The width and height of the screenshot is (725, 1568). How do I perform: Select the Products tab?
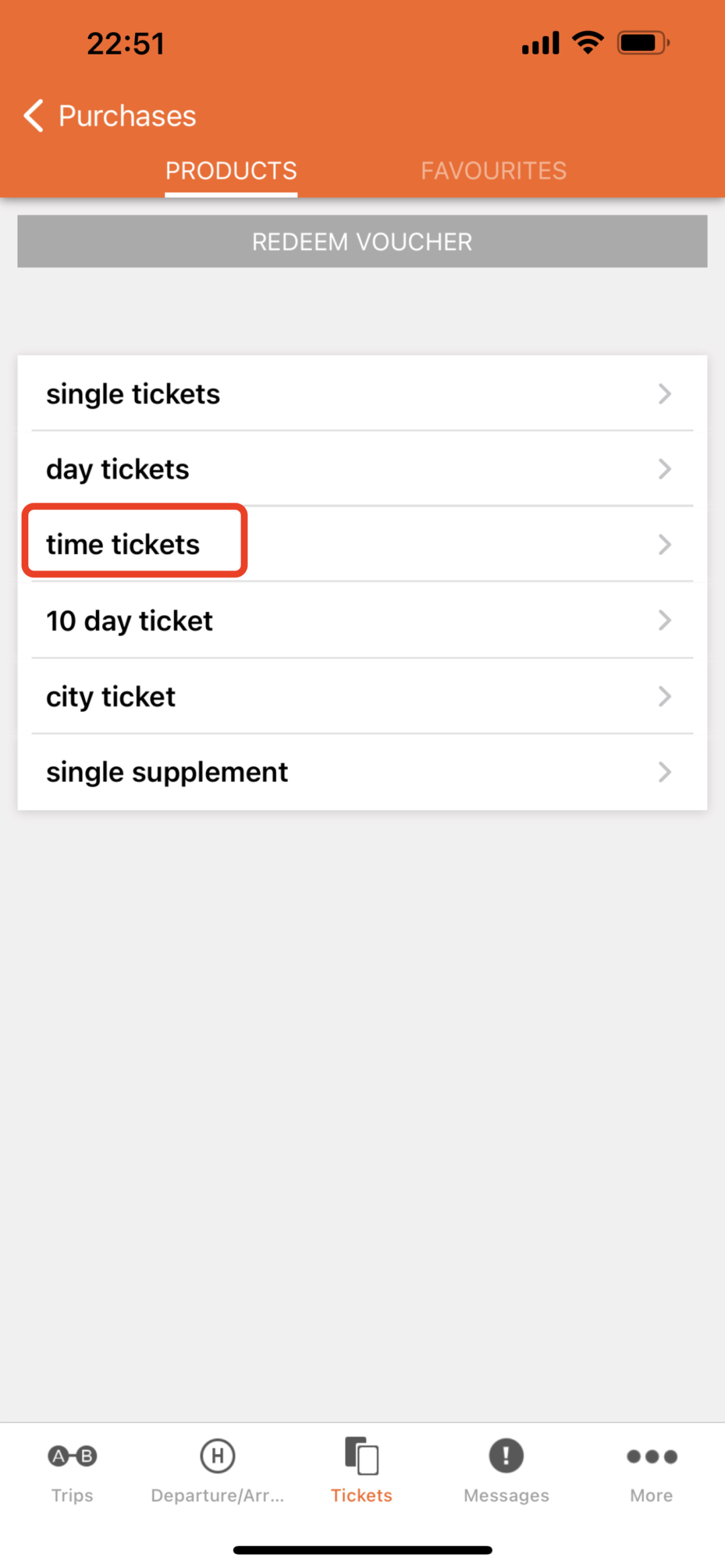[x=231, y=171]
